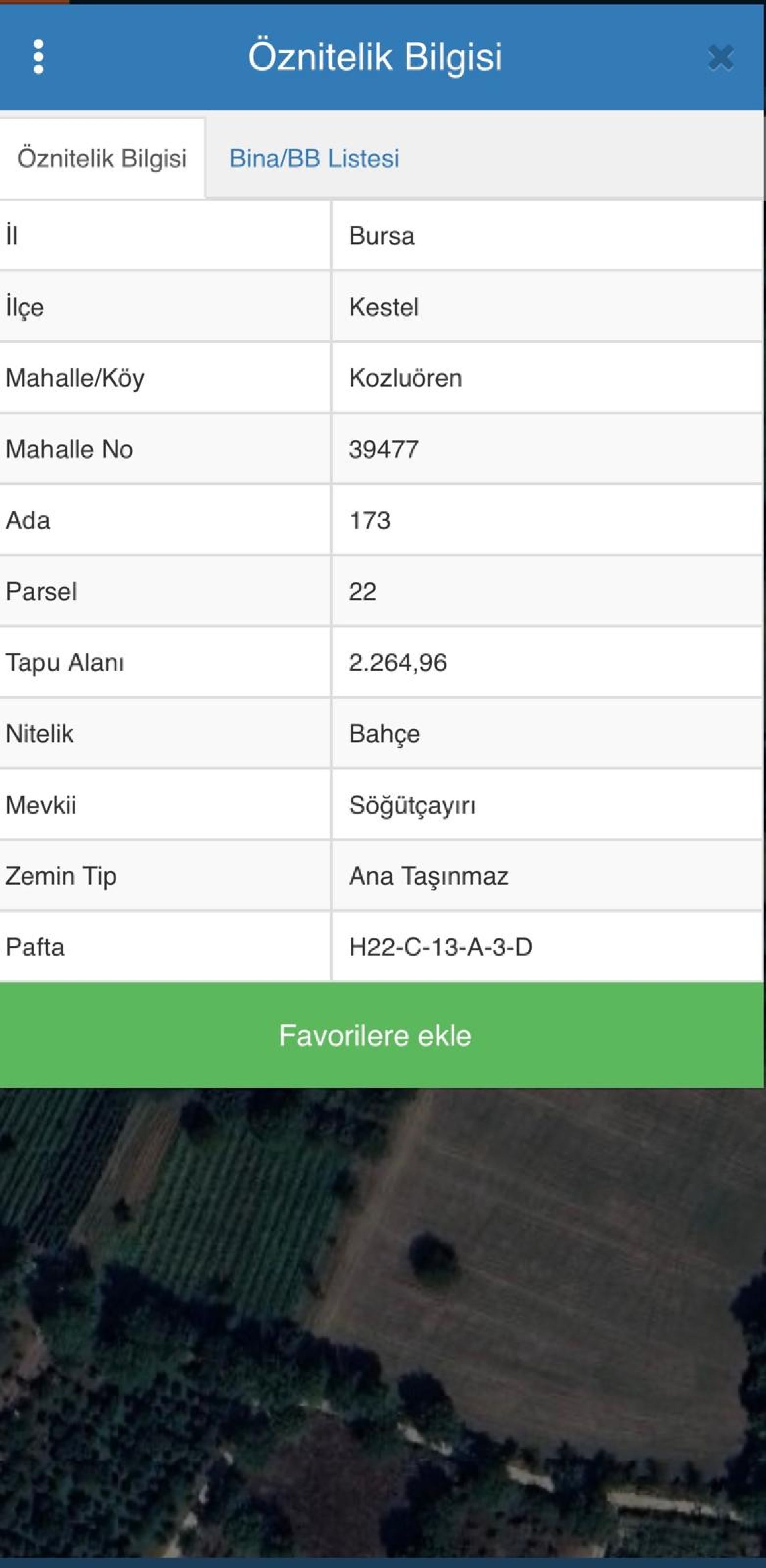The height and width of the screenshot is (1568, 766).
Task: Switch to the Bina/BB Listesi tab
Action: click(314, 158)
